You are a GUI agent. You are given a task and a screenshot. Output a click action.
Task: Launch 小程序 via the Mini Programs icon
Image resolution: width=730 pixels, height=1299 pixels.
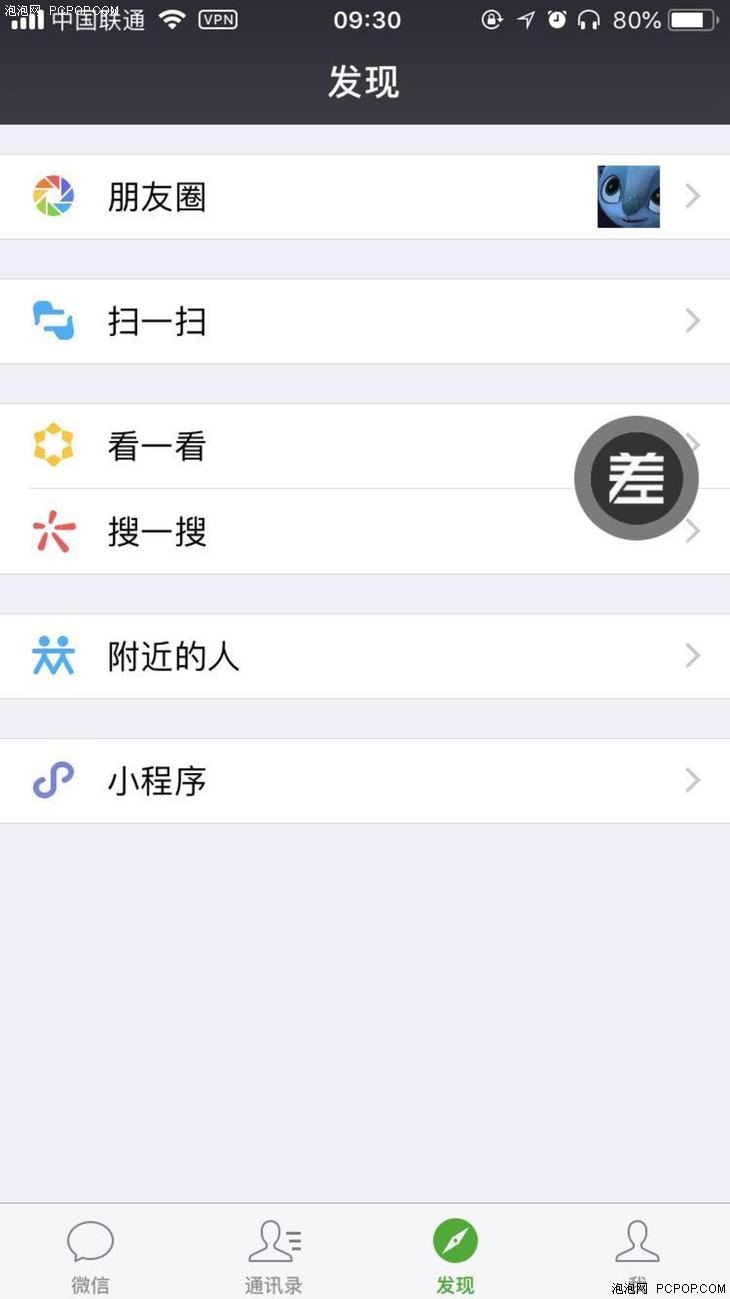point(53,781)
